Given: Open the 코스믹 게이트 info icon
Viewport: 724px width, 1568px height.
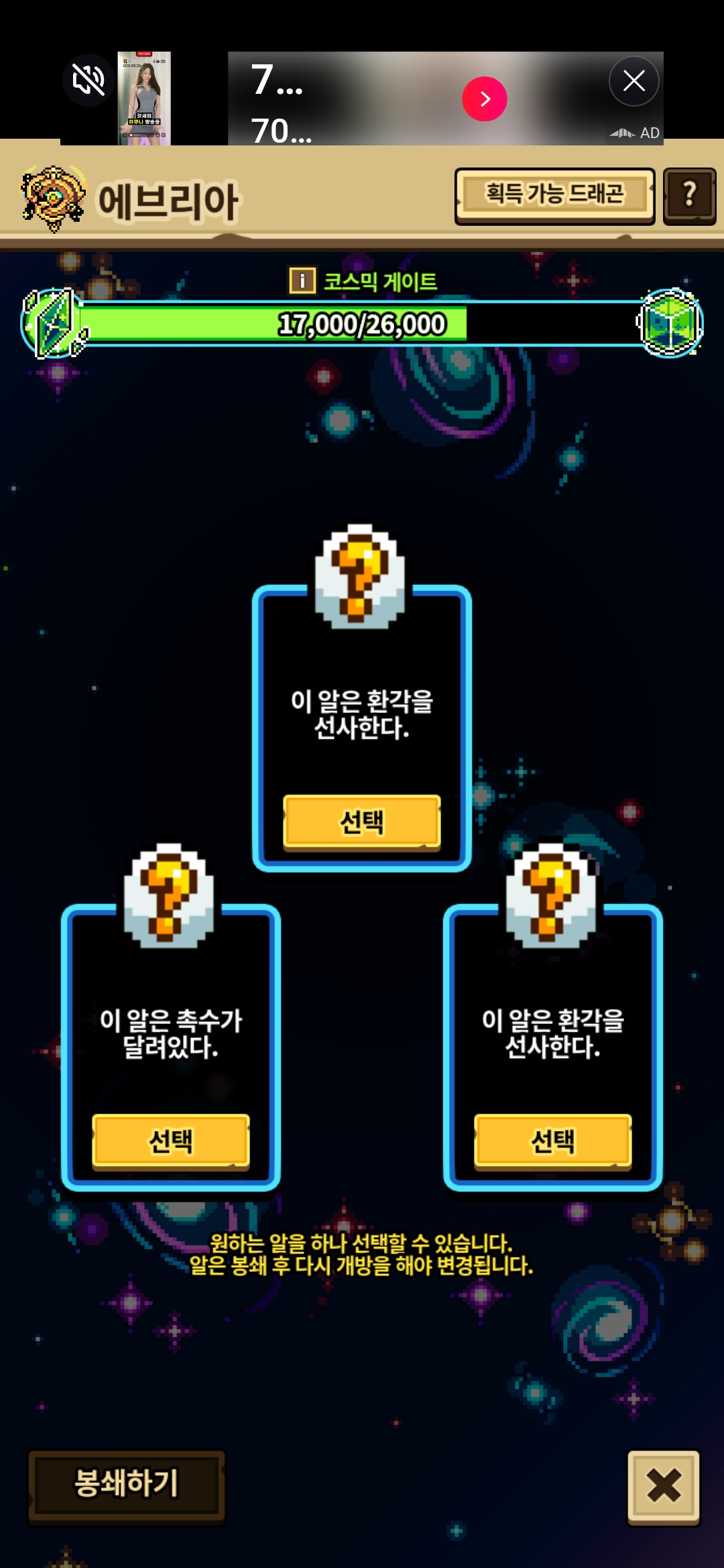Looking at the screenshot, I should [302, 281].
